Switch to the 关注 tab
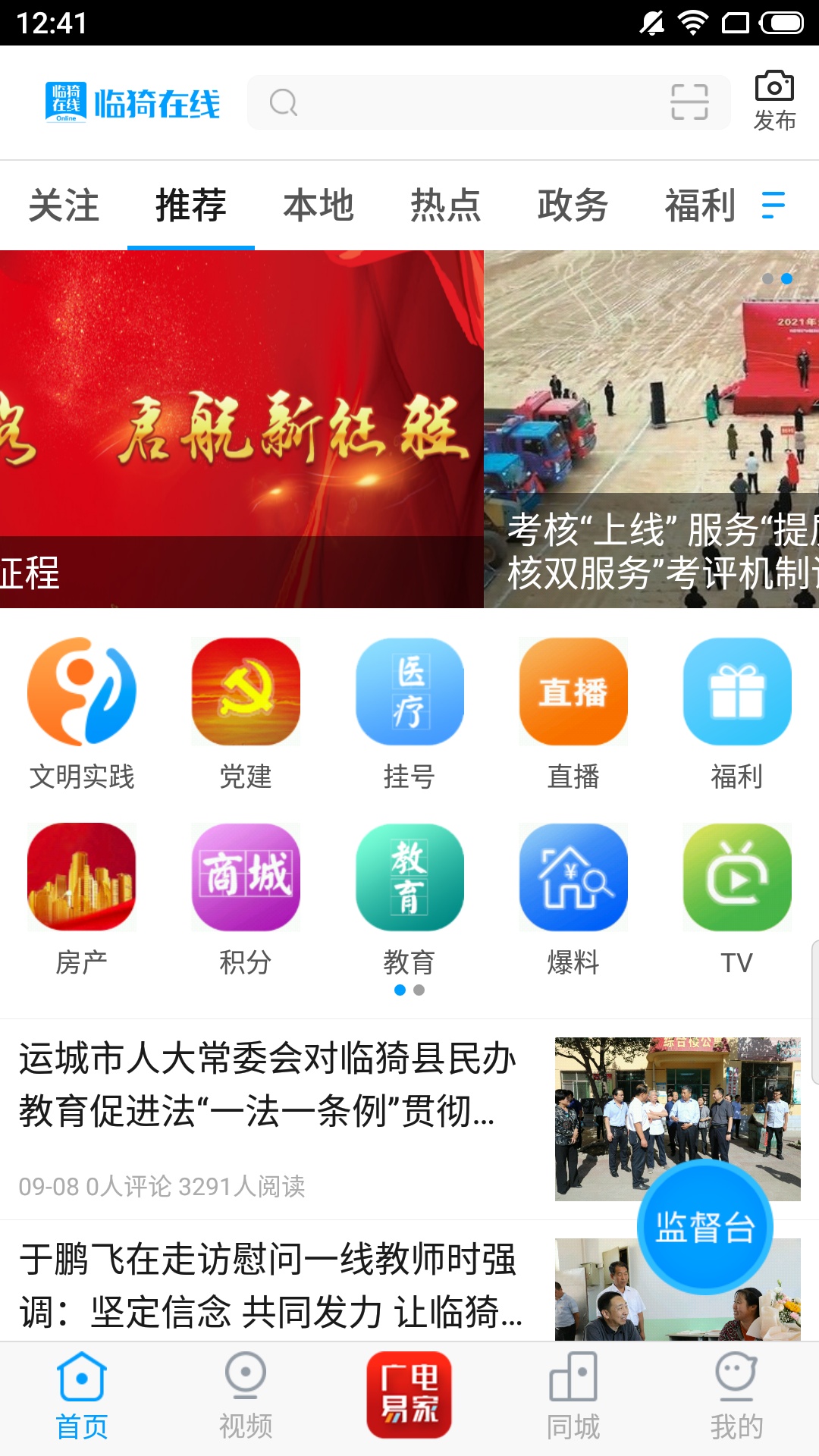819x1456 pixels. [x=64, y=206]
